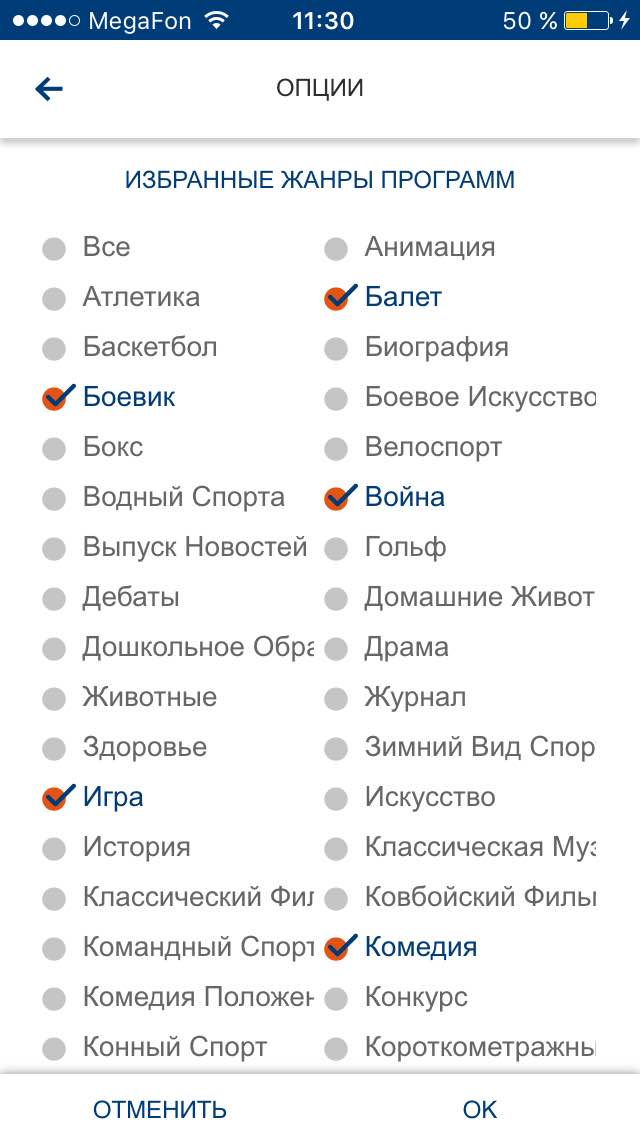
Task: Select the Искусство genre
Action: [x=336, y=798]
